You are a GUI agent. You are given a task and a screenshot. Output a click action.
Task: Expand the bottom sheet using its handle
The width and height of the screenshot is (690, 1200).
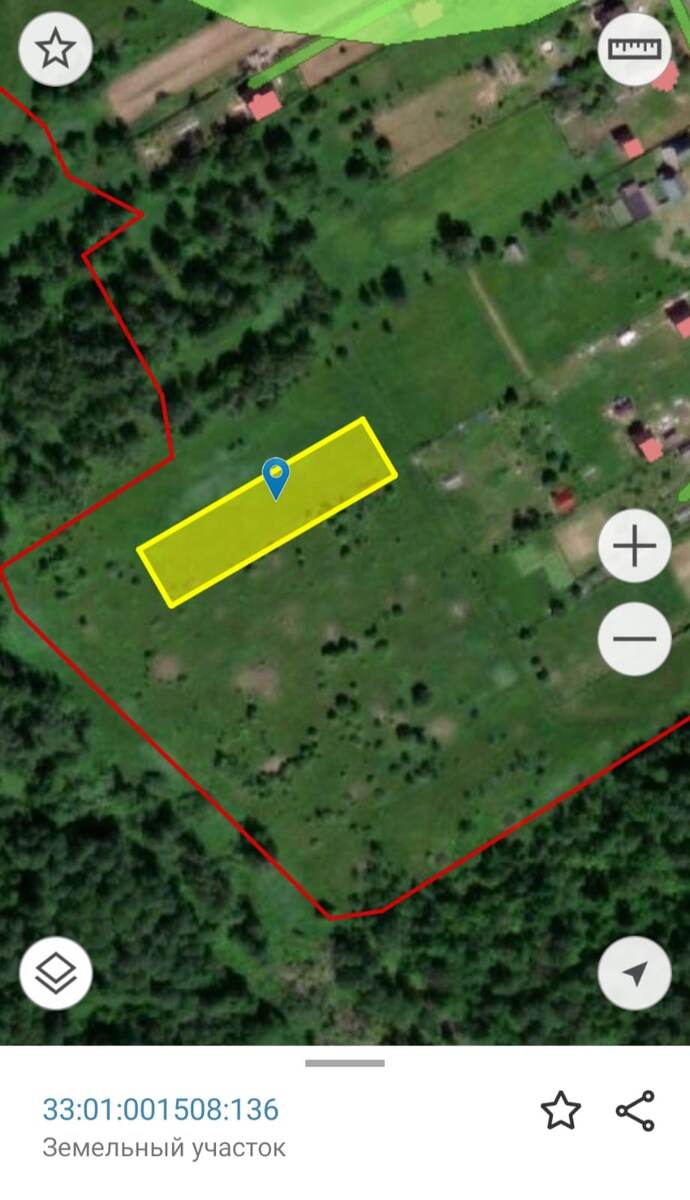[x=344, y=1063]
